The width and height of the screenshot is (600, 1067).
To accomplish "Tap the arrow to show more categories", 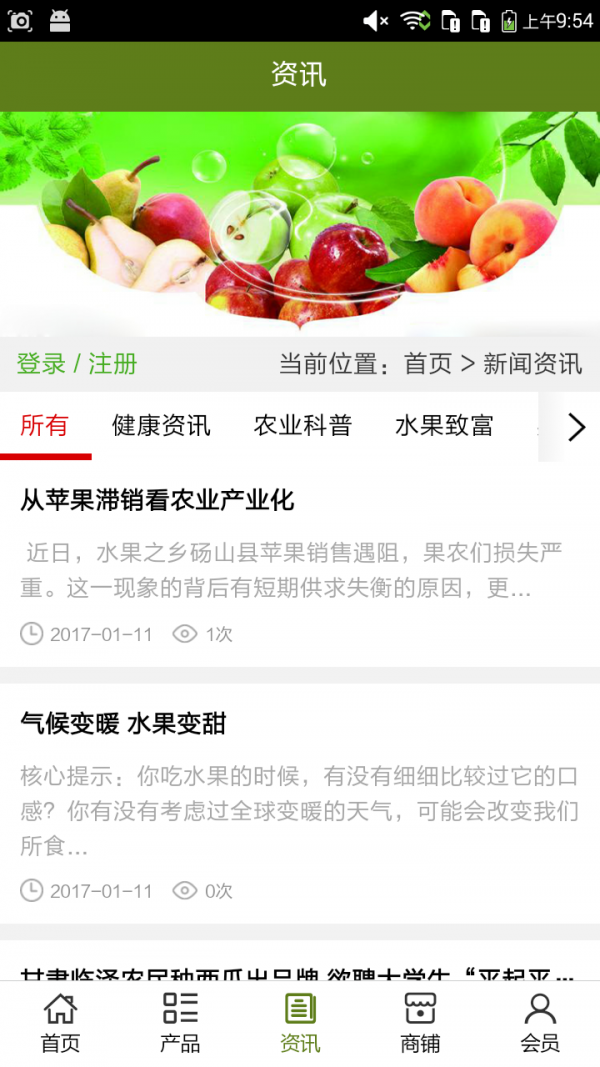I will pos(576,428).
